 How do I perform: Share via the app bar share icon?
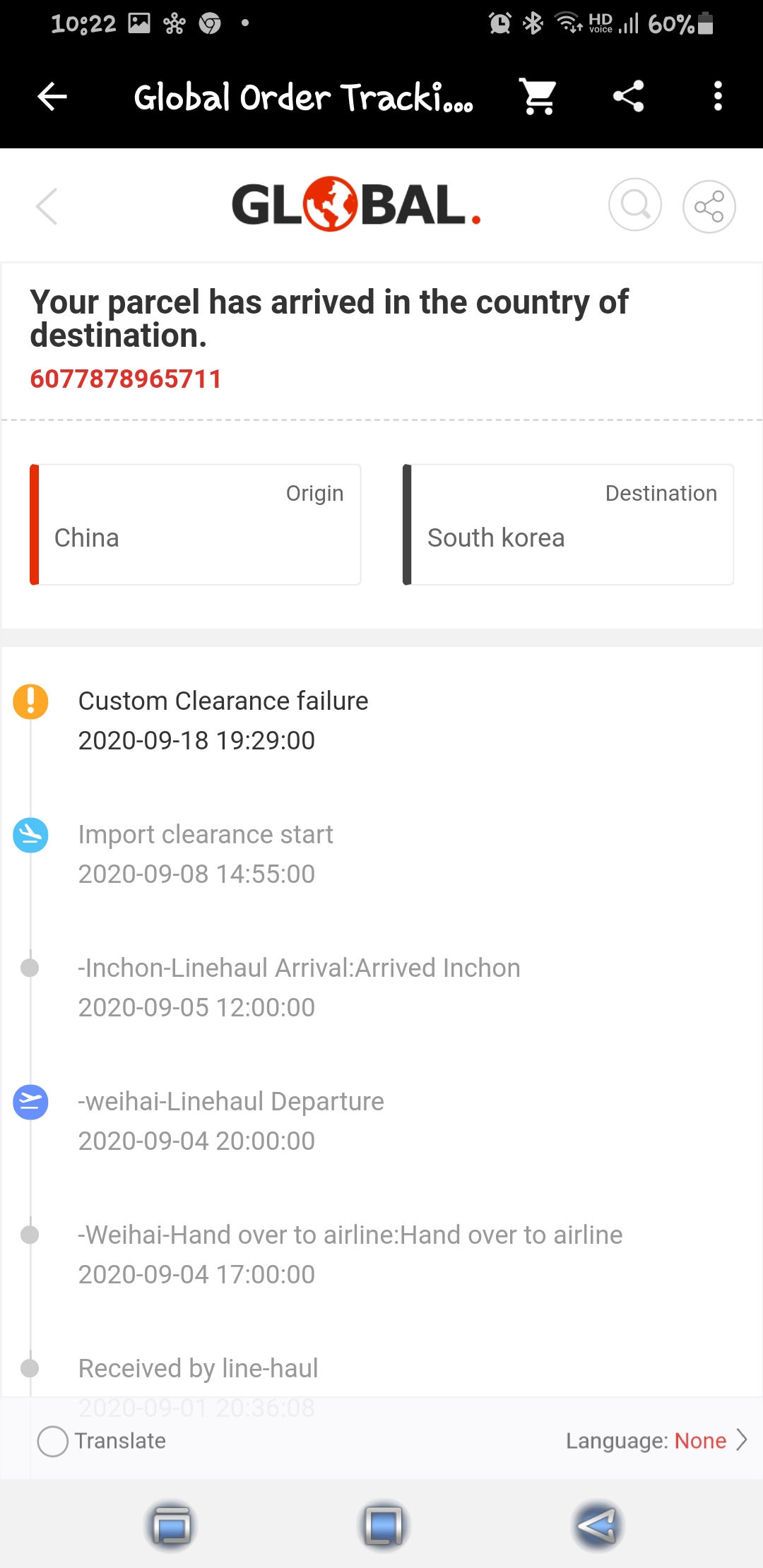(628, 96)
